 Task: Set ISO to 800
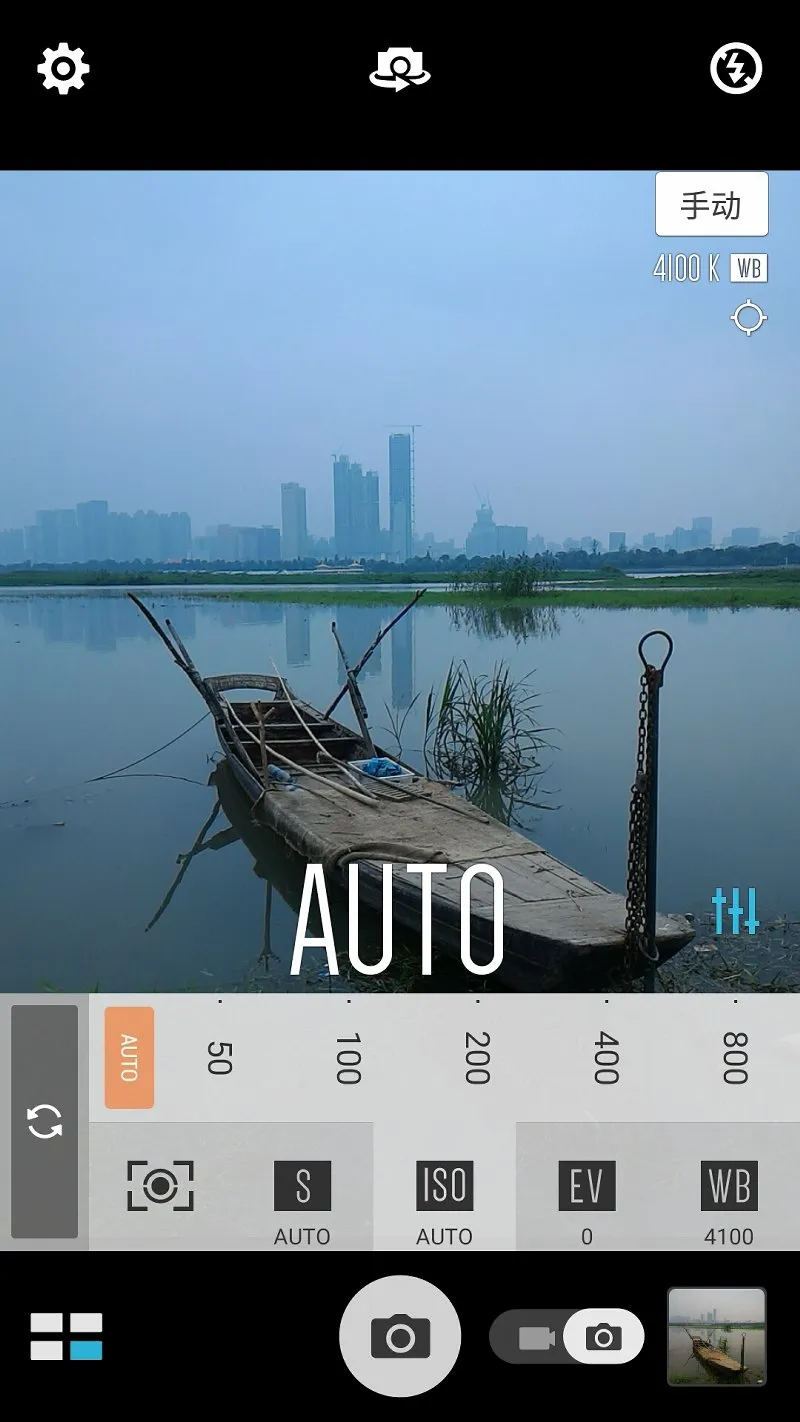(734, 1058)
